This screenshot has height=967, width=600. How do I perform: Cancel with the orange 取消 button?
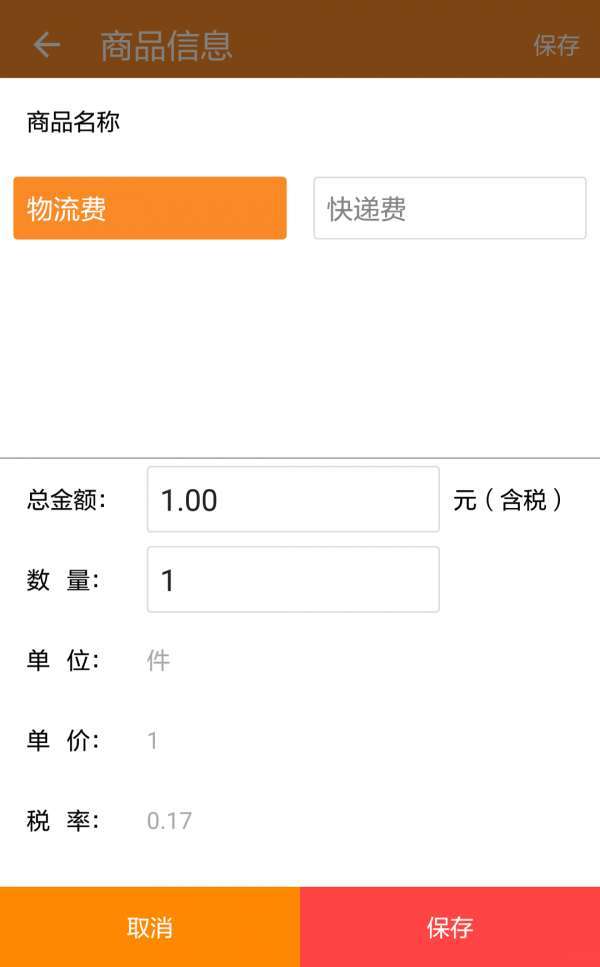point(150,927)
